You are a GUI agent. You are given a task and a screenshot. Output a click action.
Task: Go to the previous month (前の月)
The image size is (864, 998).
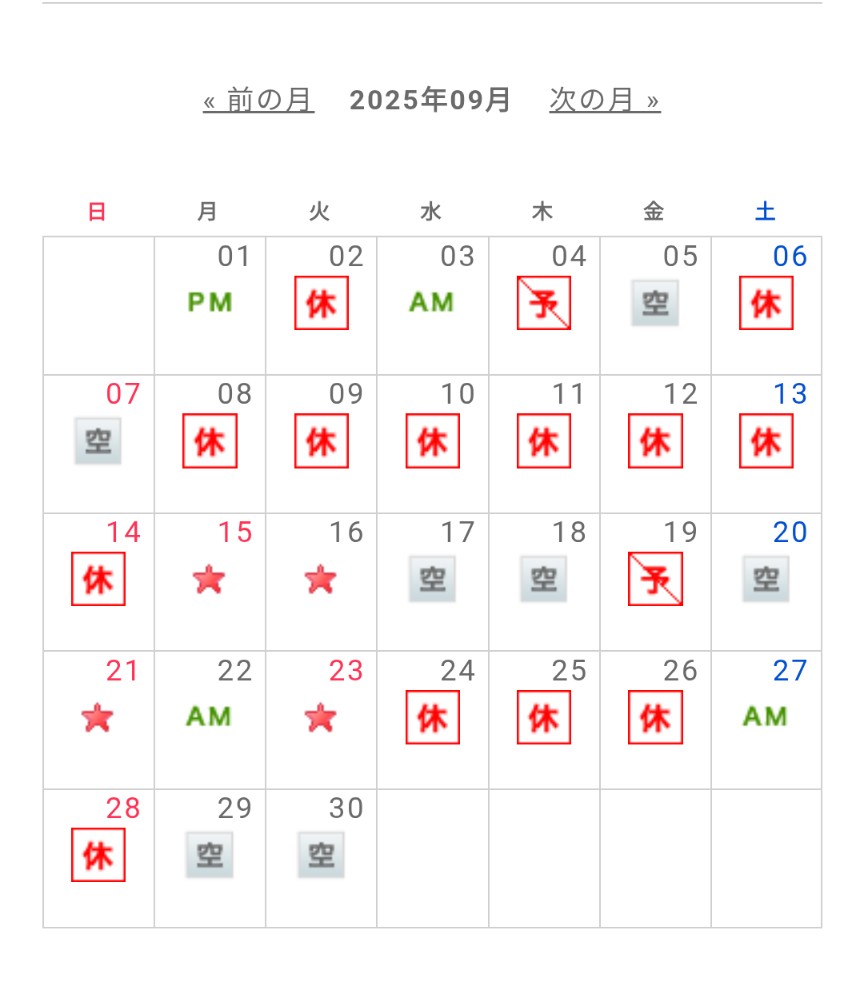click(x=258, y=100)
